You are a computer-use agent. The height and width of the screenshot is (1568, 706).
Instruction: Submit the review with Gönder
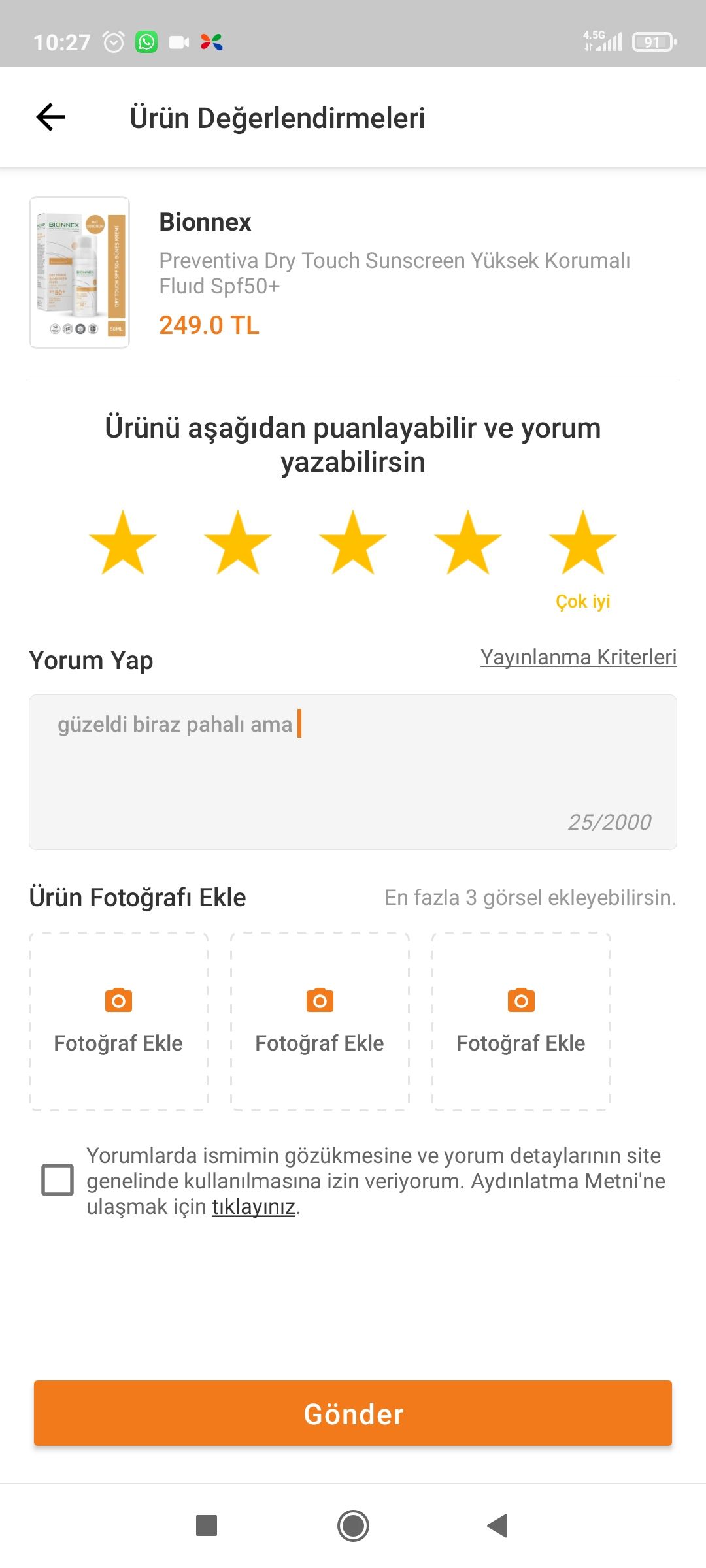pos(353,1413)
